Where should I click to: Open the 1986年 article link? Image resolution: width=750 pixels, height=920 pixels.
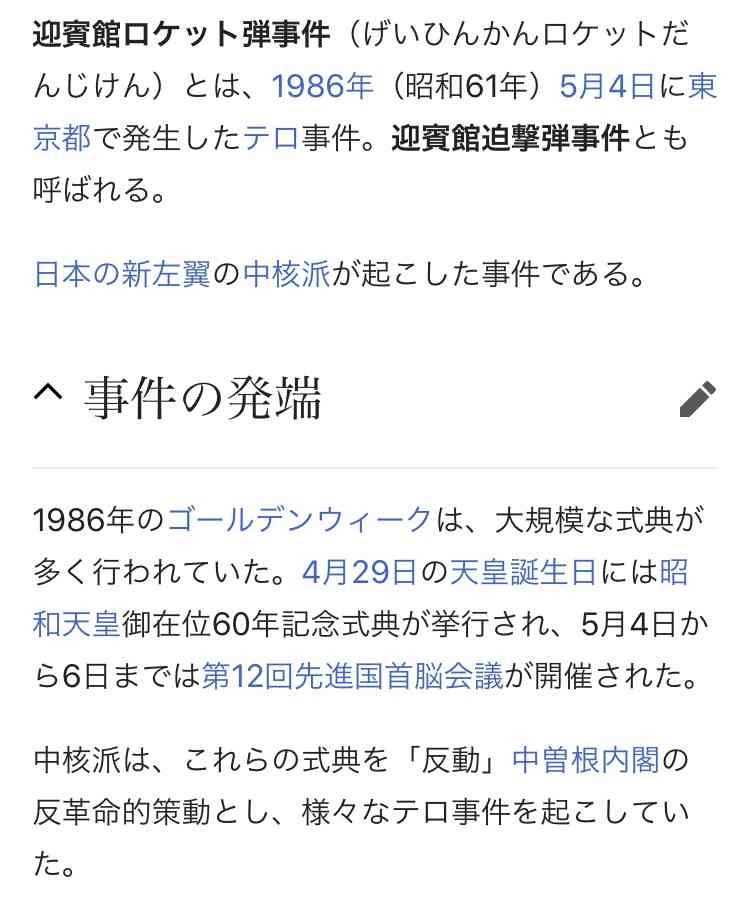(322, 90)
